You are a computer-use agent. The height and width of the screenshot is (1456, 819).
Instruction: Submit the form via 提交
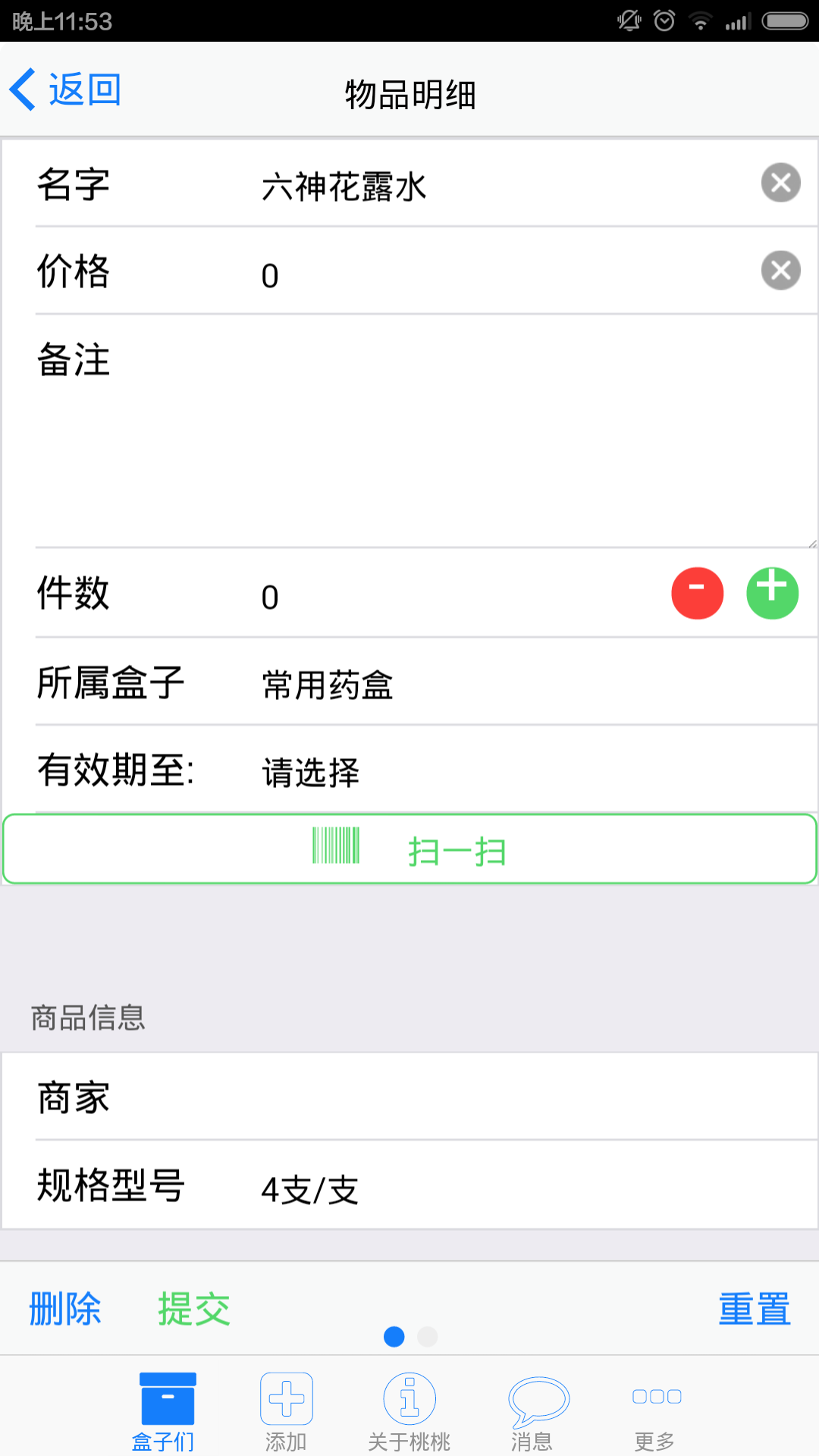193,1309
